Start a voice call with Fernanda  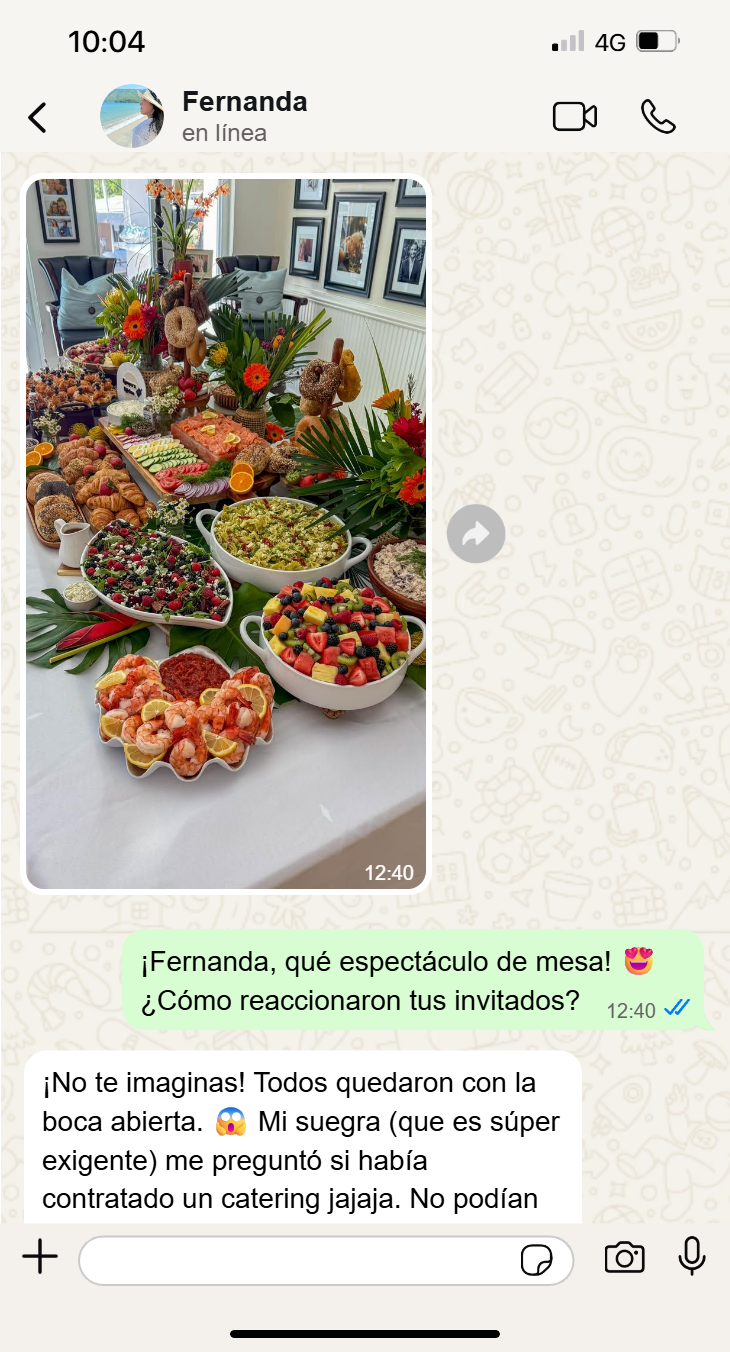(x=659, y=116)
